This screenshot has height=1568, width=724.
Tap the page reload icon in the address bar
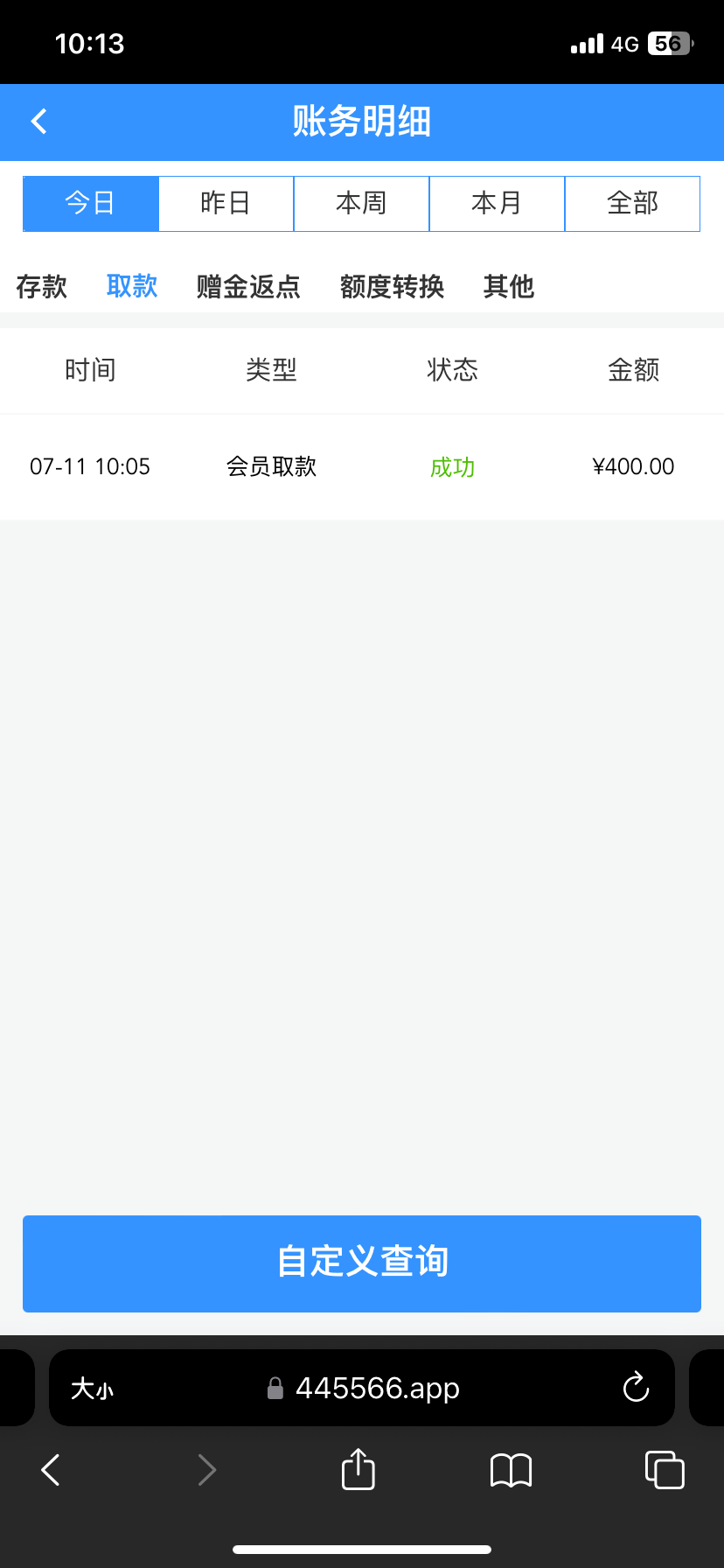(636, 1387)
